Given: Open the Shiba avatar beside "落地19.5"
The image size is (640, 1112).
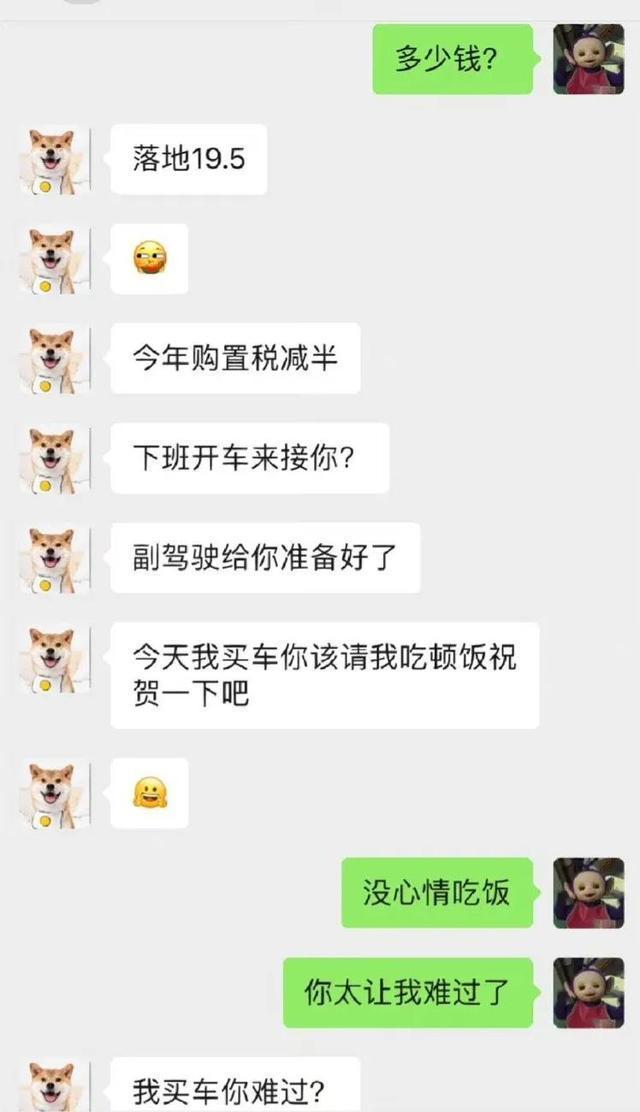Looking at the screenshot, I should click(54, 160).
